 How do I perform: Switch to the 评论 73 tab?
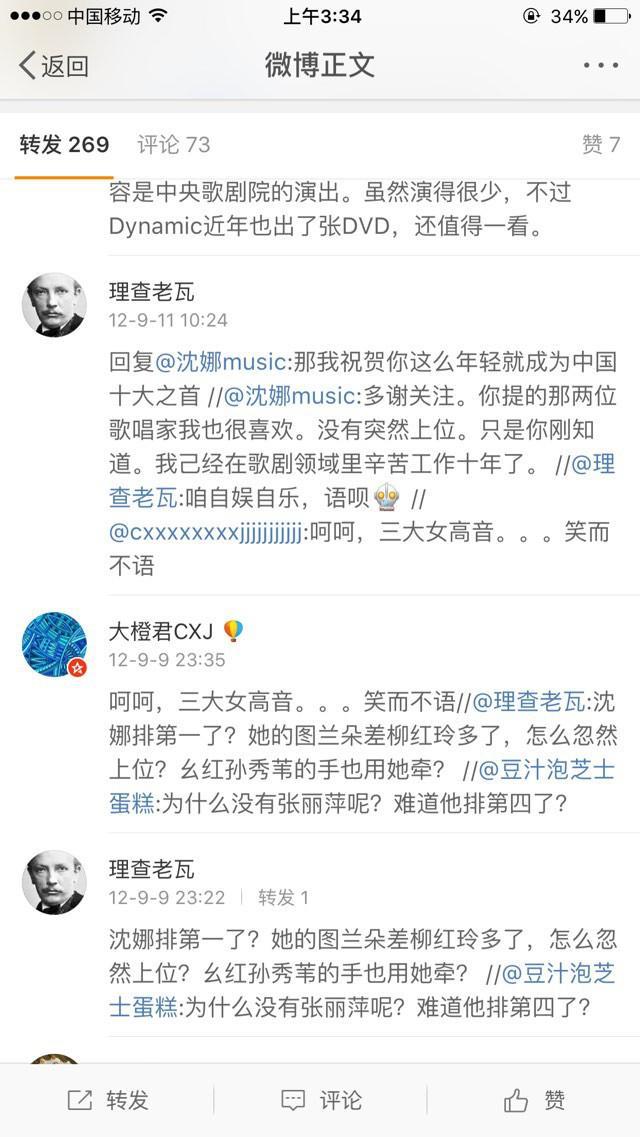[174, 145]
